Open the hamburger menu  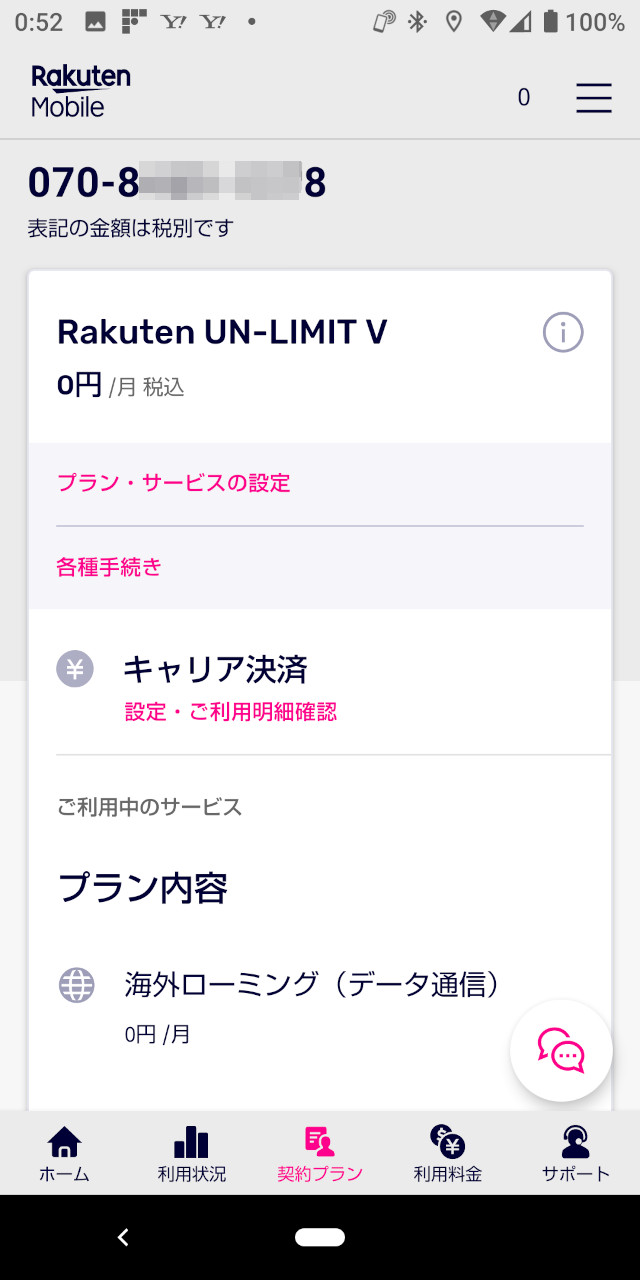pyautogui.click(x=594, y=97)
